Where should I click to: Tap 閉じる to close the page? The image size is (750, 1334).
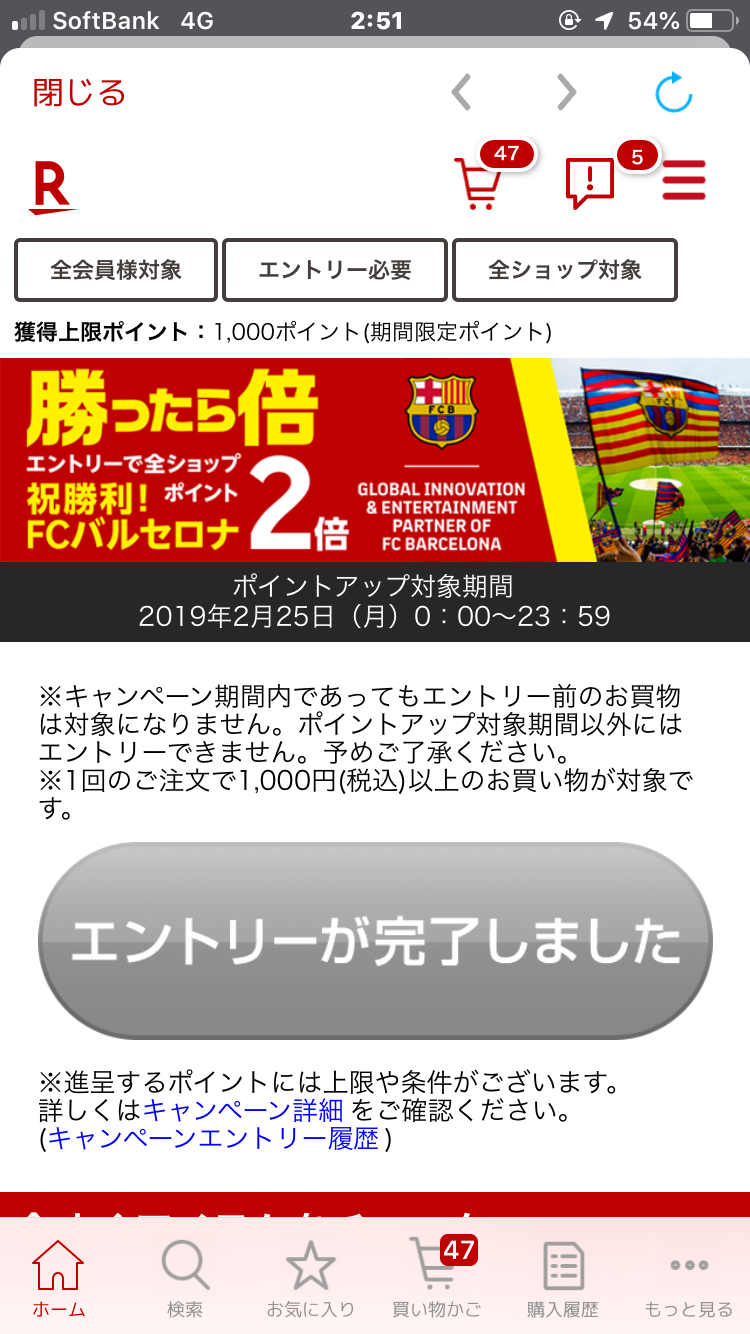80,93
